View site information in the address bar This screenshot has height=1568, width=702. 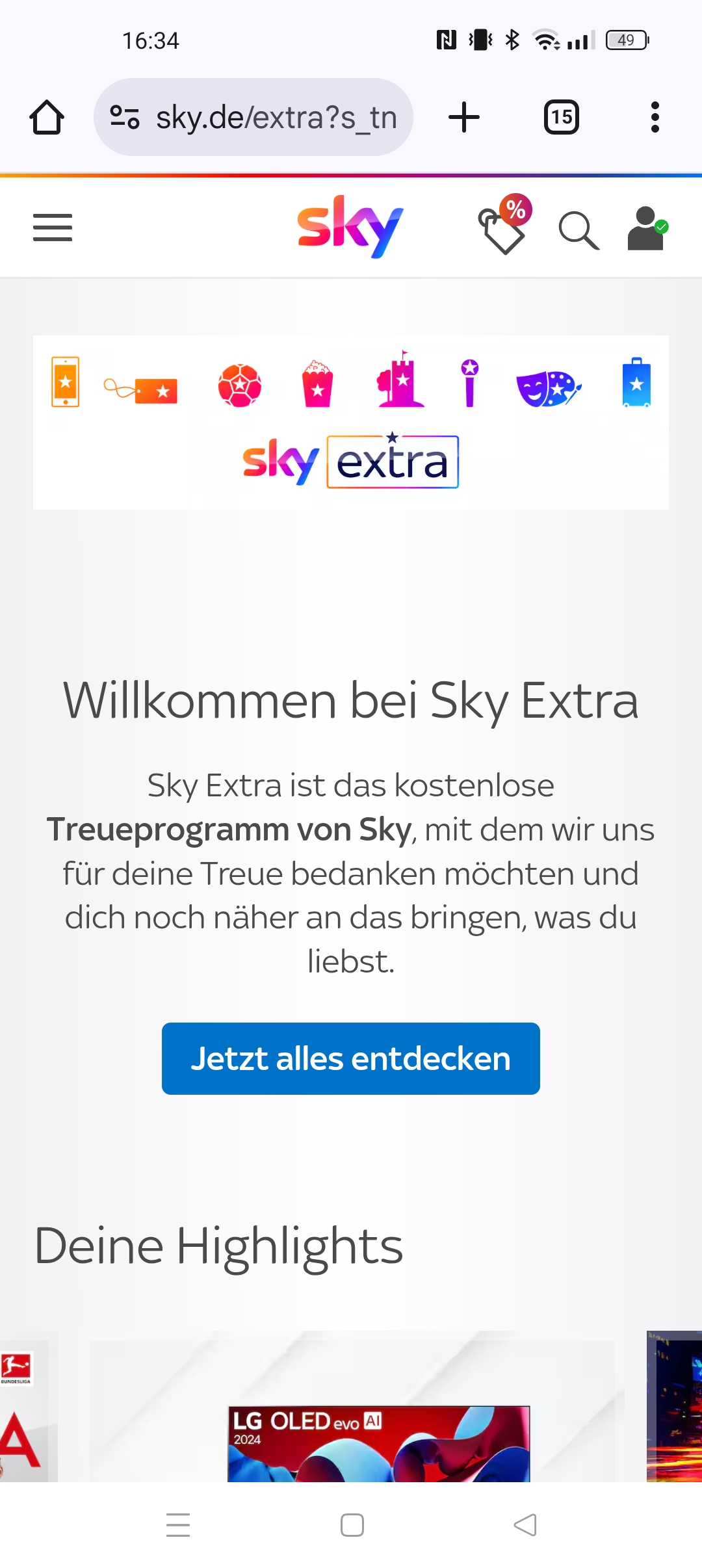click(x=125, y=118)
